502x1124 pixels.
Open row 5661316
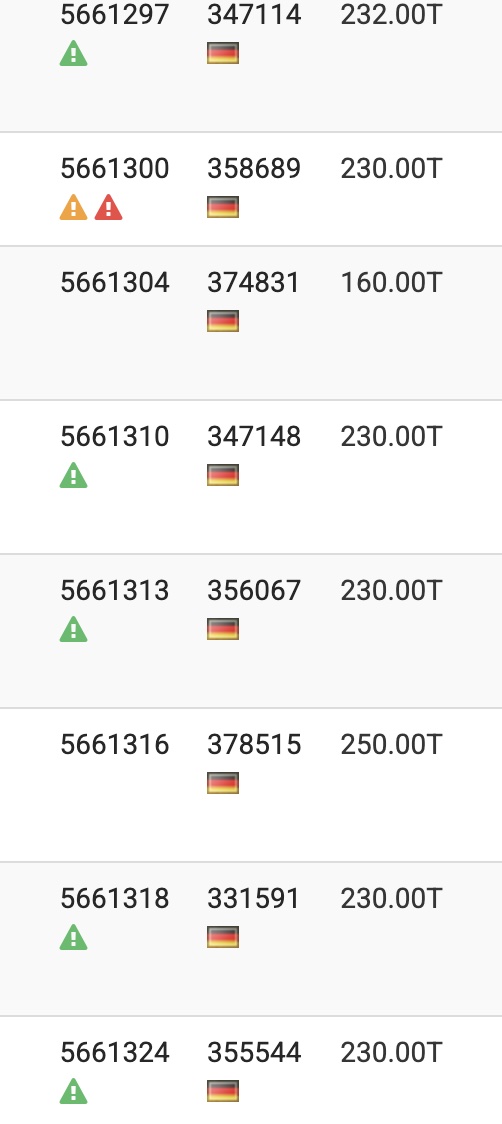pos(251,786)
